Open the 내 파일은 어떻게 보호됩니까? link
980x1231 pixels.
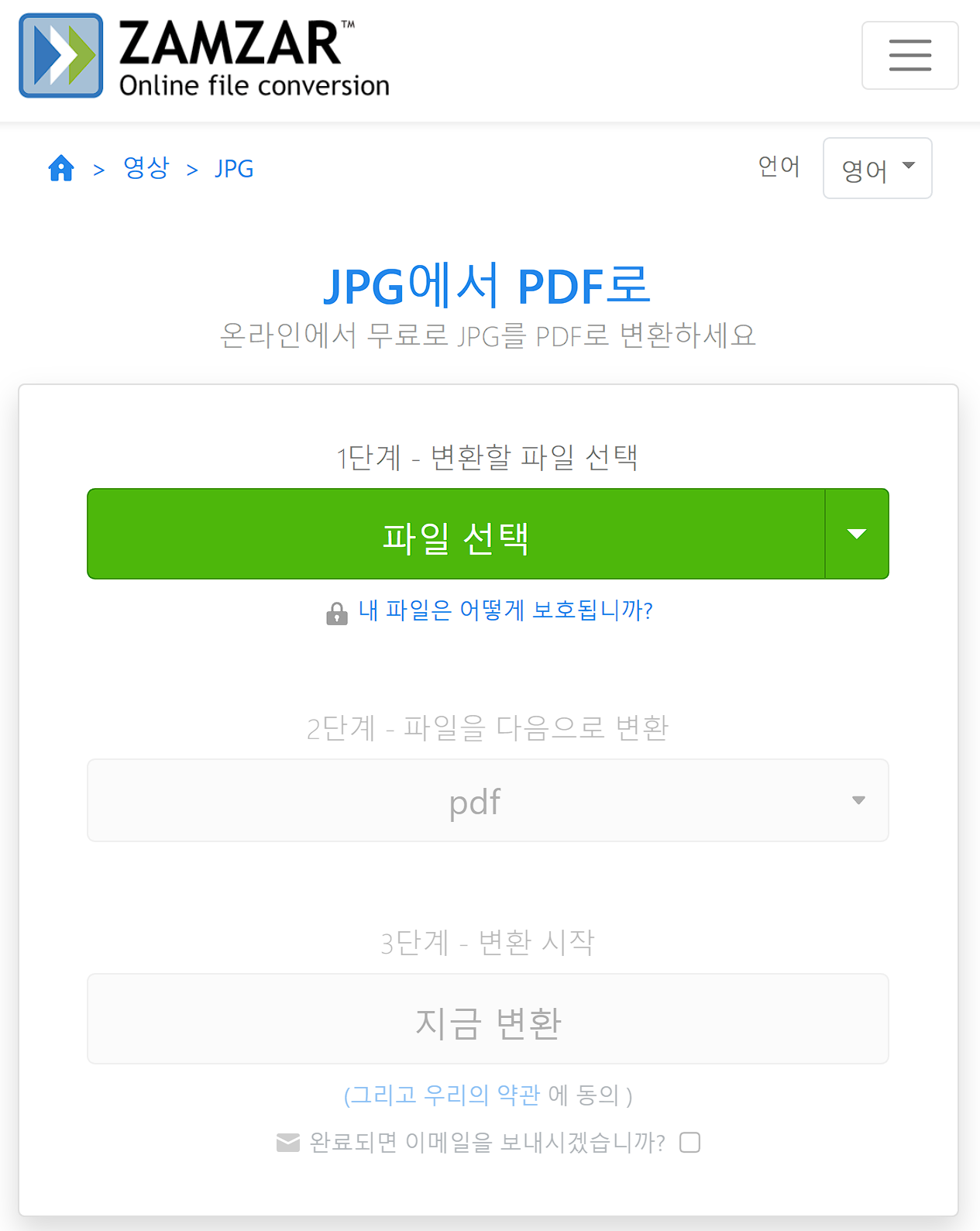click(x=505, y=611)
